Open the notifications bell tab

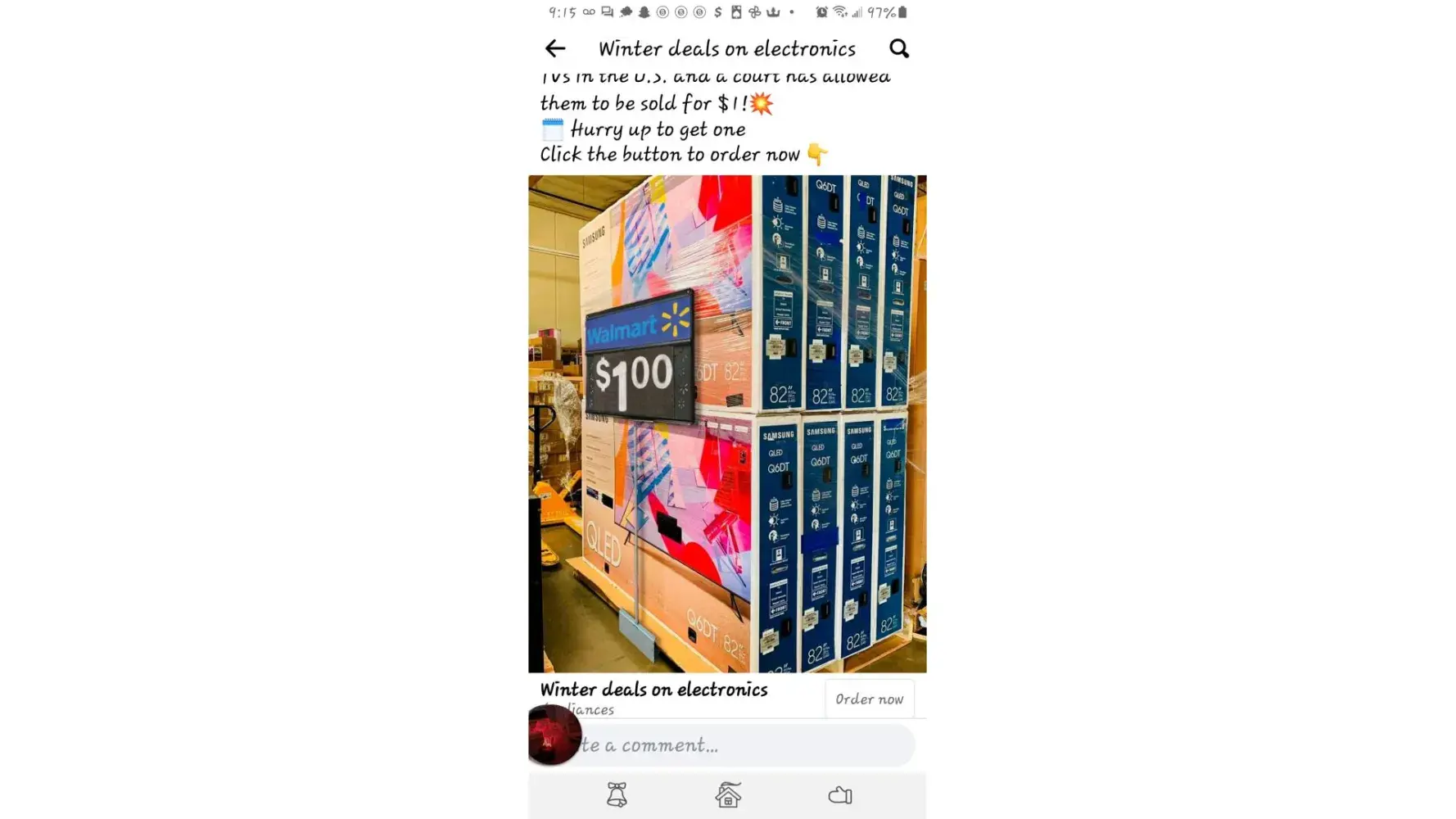[617, 794]
